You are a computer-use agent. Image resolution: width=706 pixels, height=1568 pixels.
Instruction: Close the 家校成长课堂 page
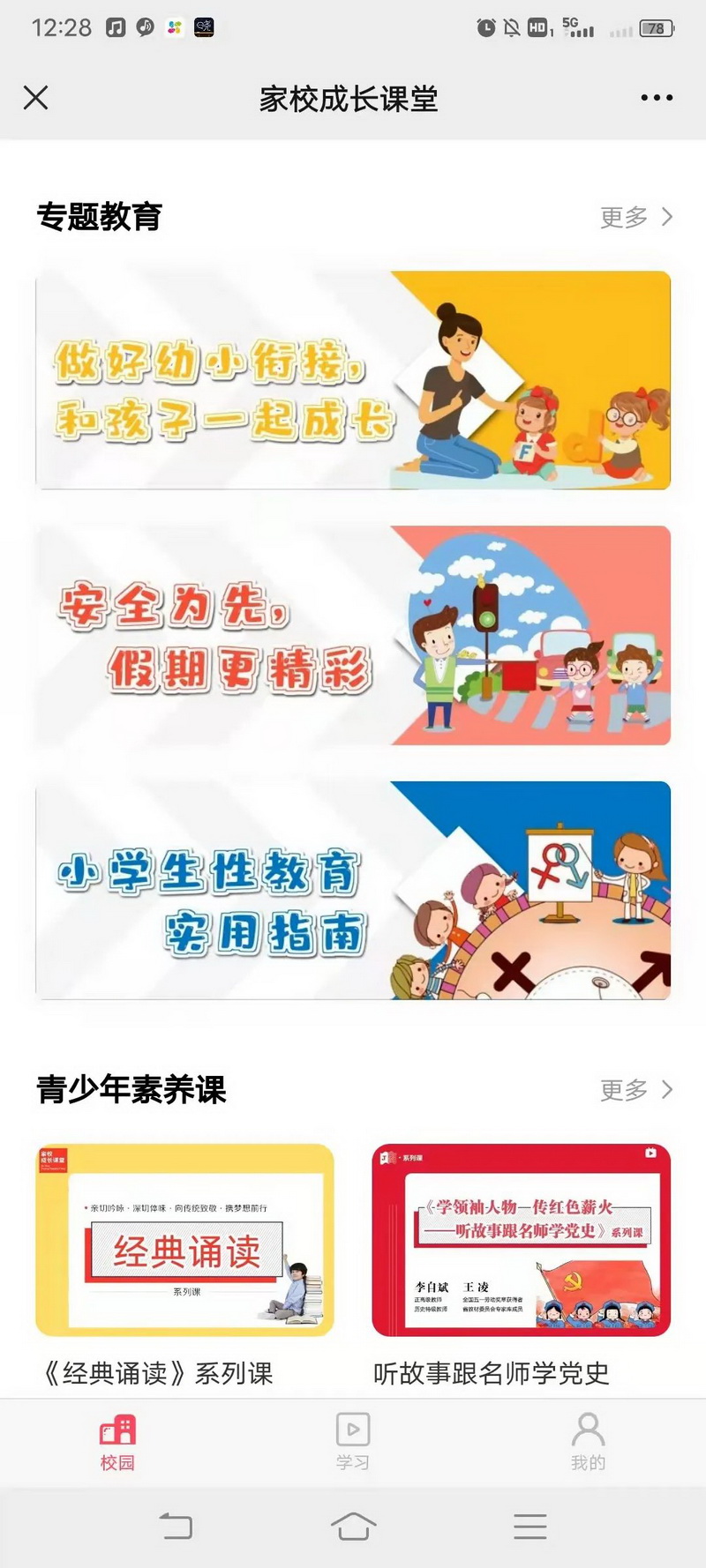(x=36, y=98)
